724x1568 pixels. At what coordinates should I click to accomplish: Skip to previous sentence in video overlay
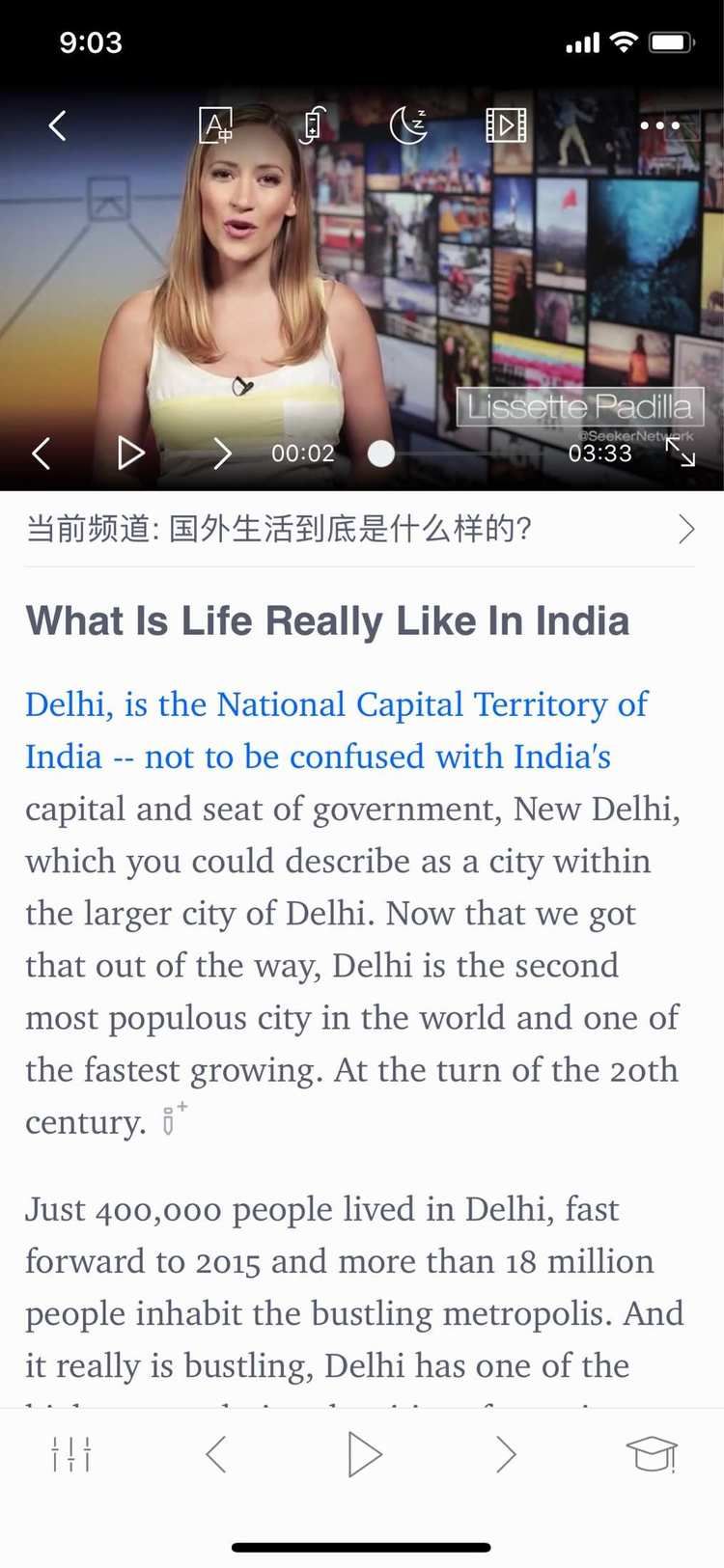click(x=42, y=453)
